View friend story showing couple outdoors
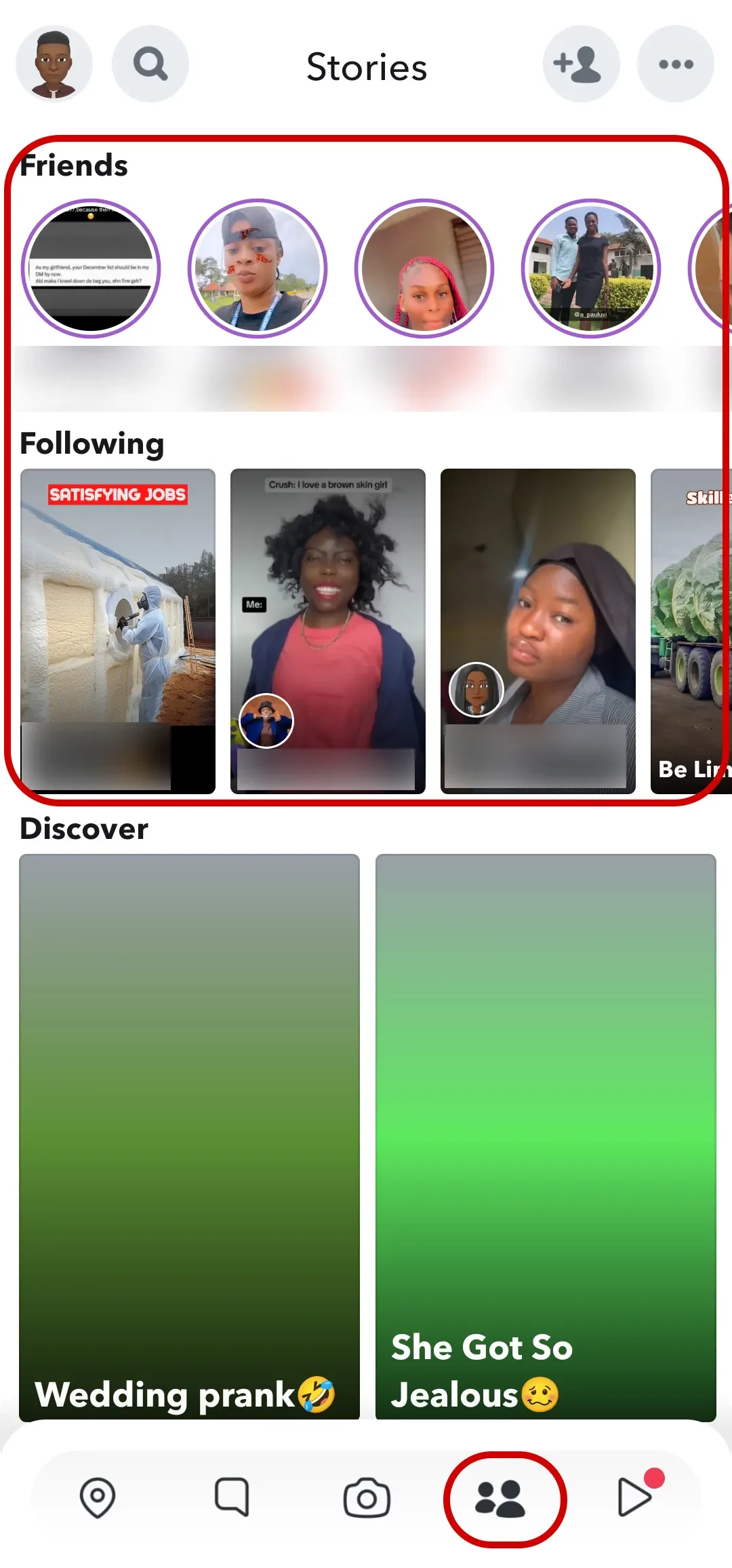The height and width of the screenshot is (1568, 732). pos(590,269)
